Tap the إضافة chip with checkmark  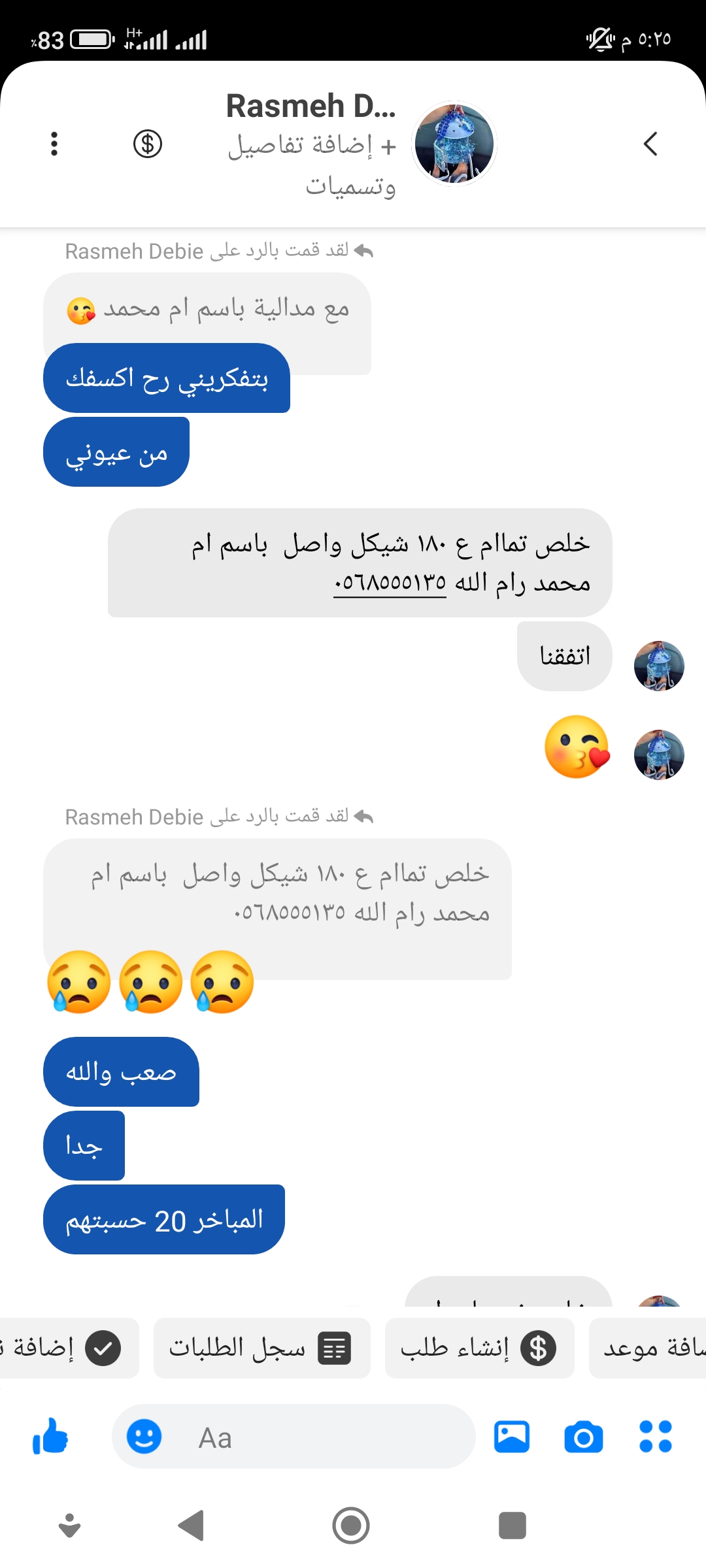(65, 1348)
